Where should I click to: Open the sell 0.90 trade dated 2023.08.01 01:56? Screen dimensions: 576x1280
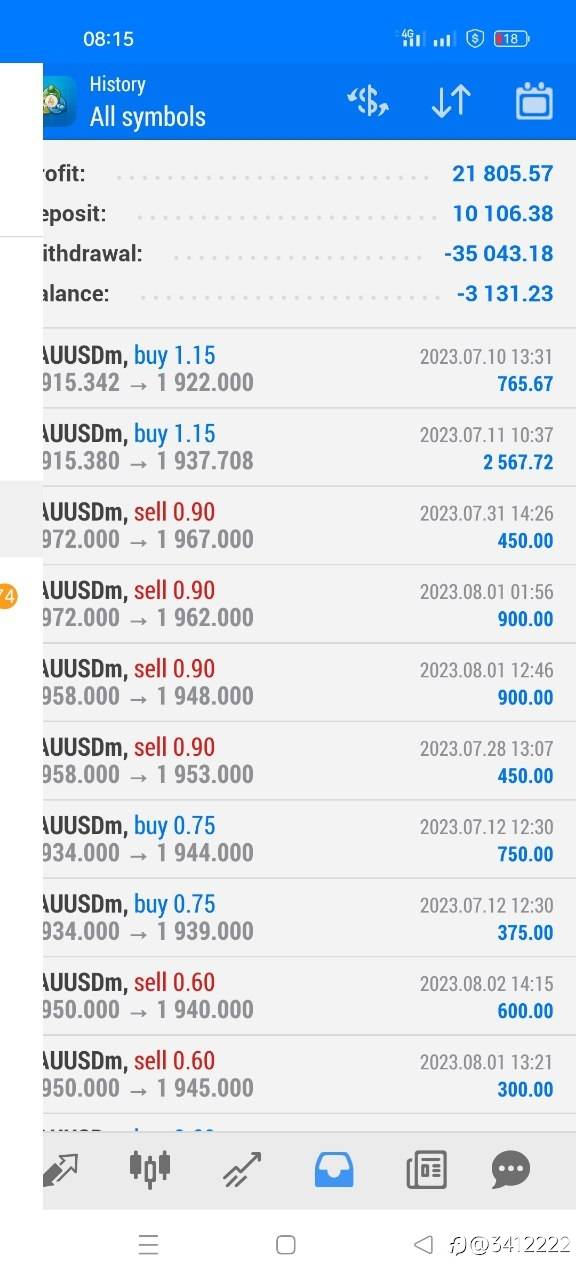(x=309, y=604)
